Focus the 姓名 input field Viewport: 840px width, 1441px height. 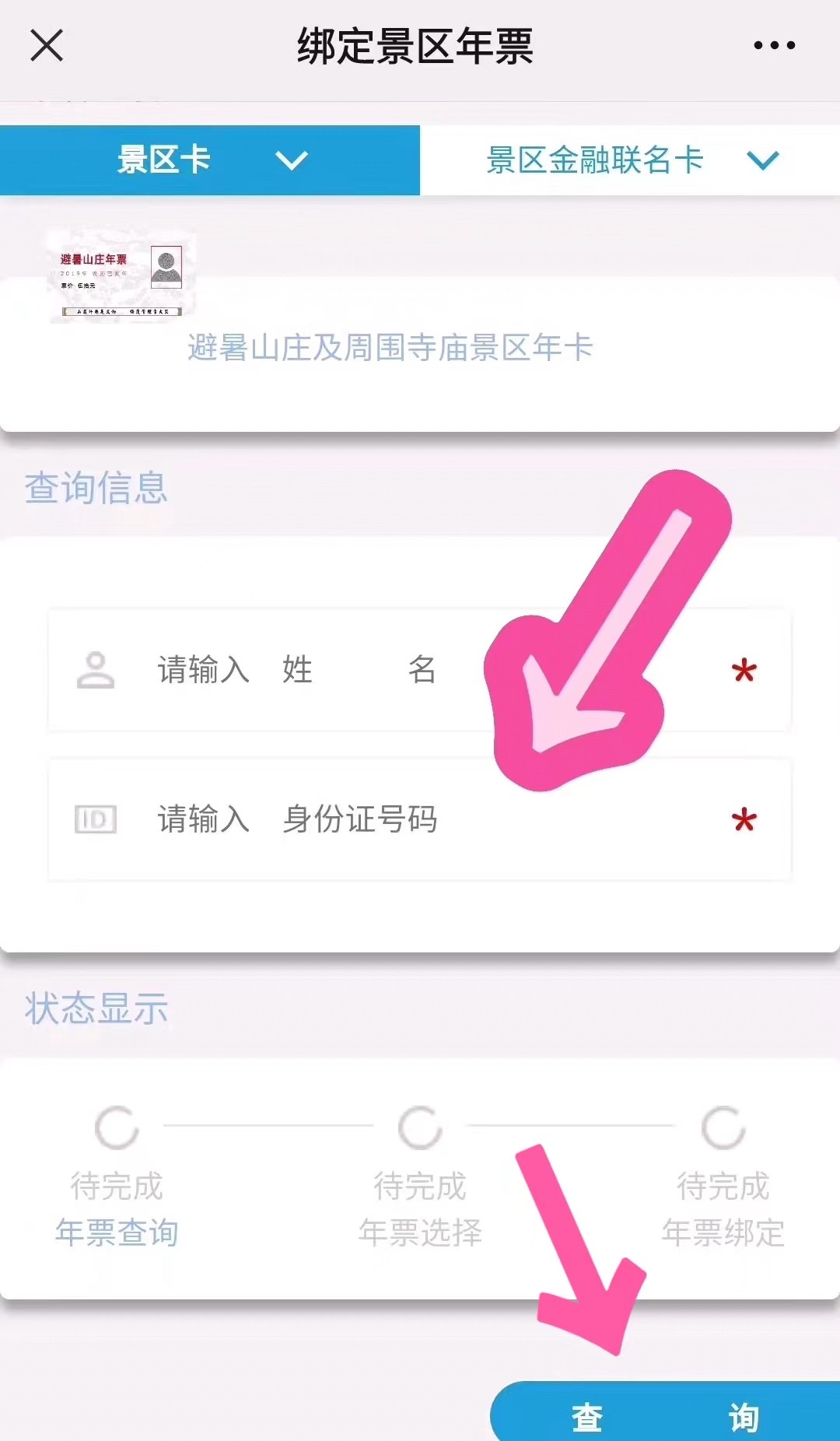click(x=373, y=670)
